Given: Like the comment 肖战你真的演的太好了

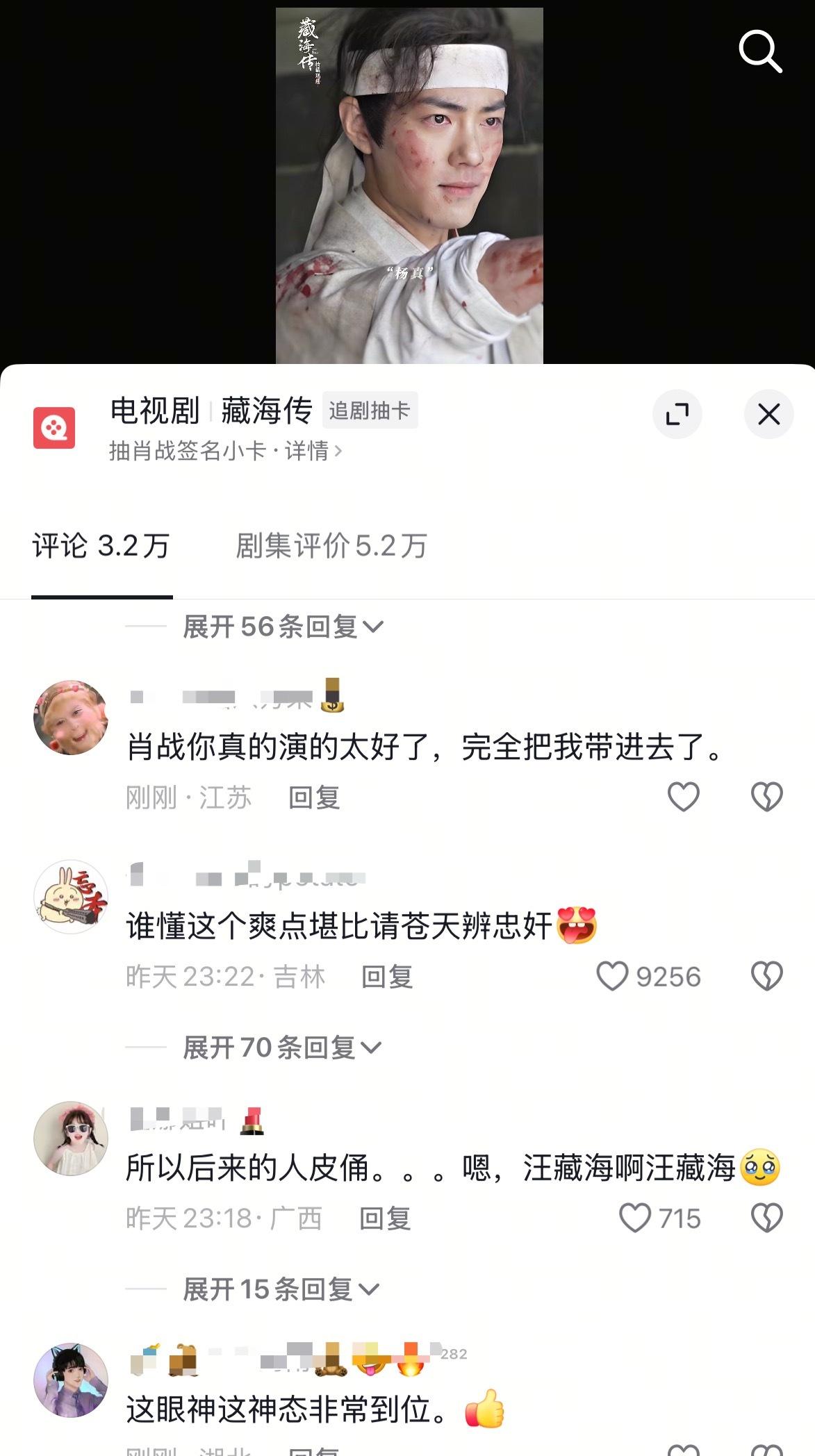Looking at the screenshot, I should point(683,797).
